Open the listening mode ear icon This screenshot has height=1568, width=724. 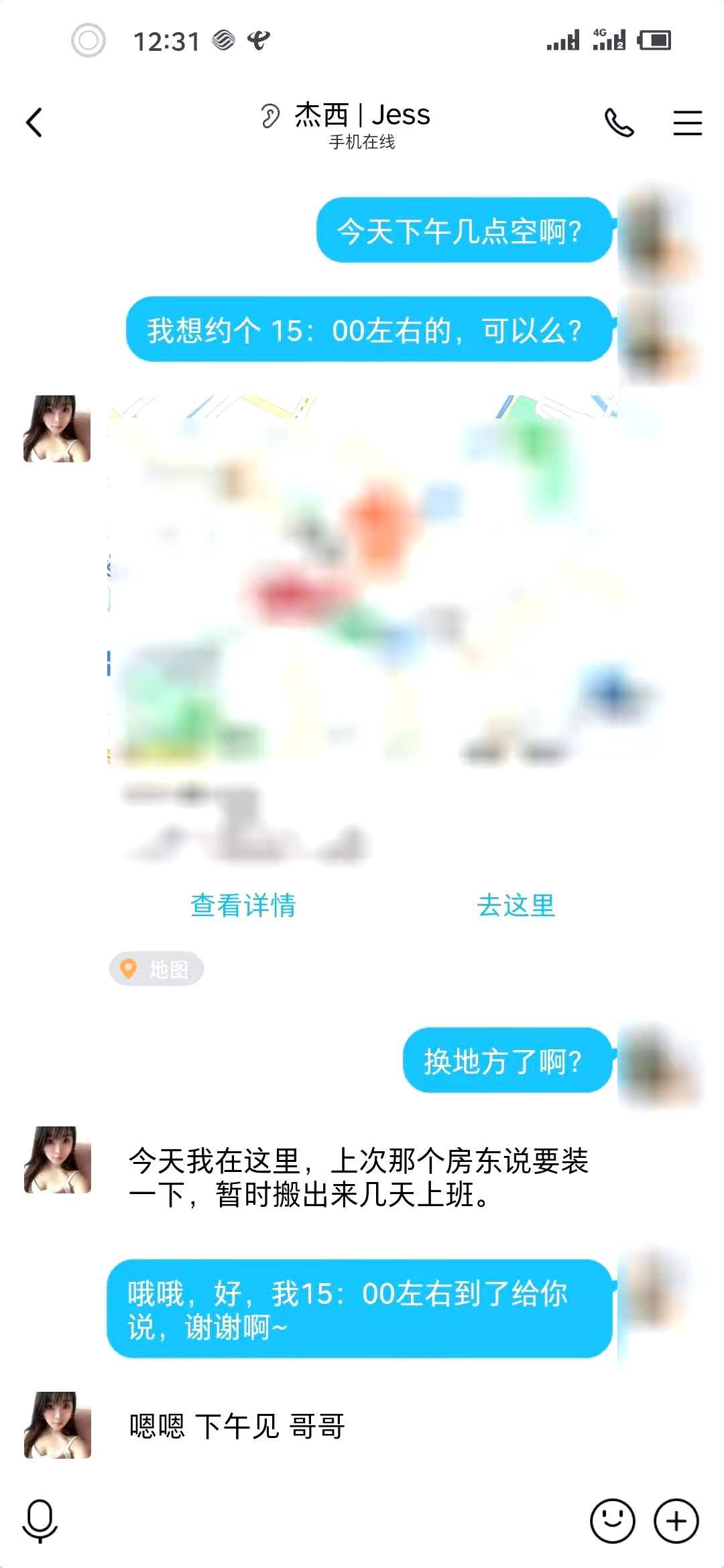point(269,116)
